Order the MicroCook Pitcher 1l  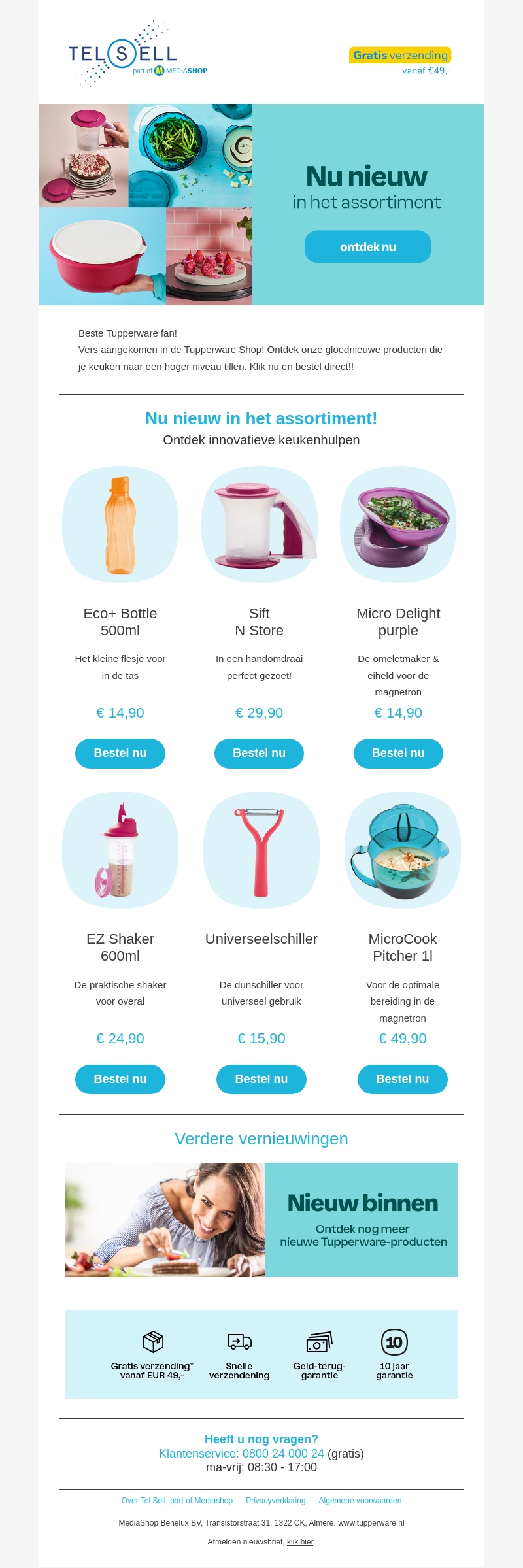pos(403,1079)
